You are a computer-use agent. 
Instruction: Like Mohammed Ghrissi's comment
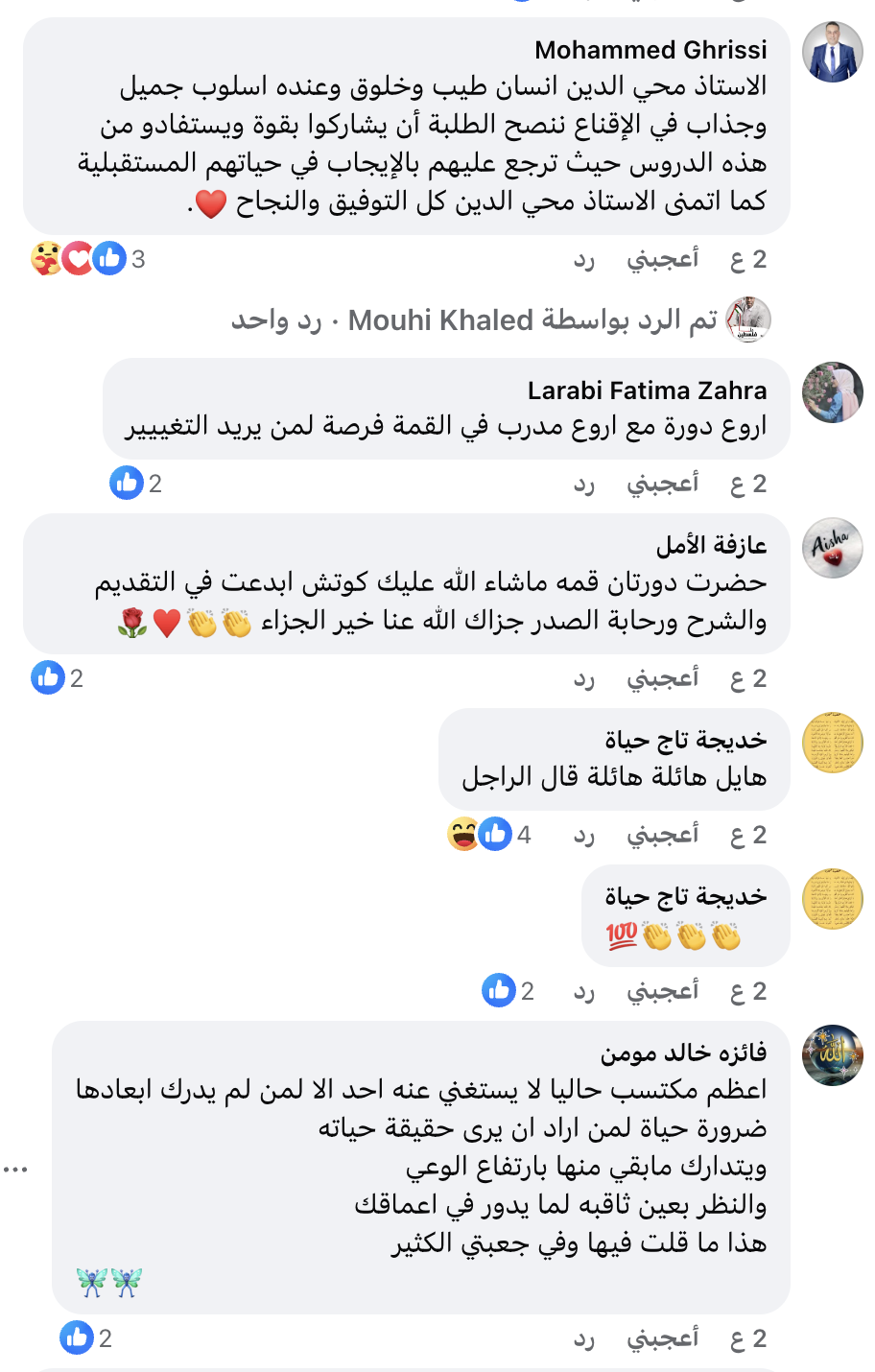[x=662, y=259]
